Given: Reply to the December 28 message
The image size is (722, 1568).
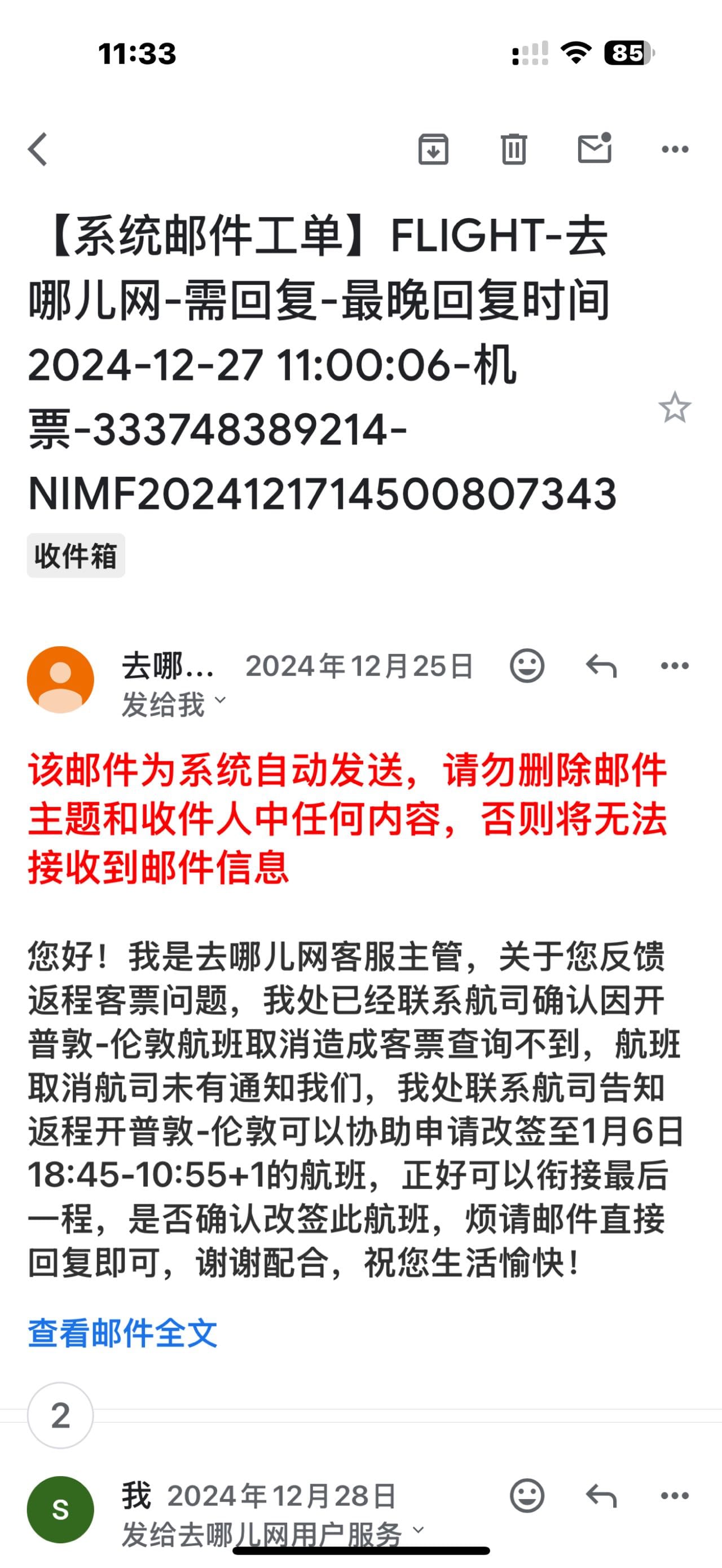Looking at the screenshot, I should tap(601, 1496).
